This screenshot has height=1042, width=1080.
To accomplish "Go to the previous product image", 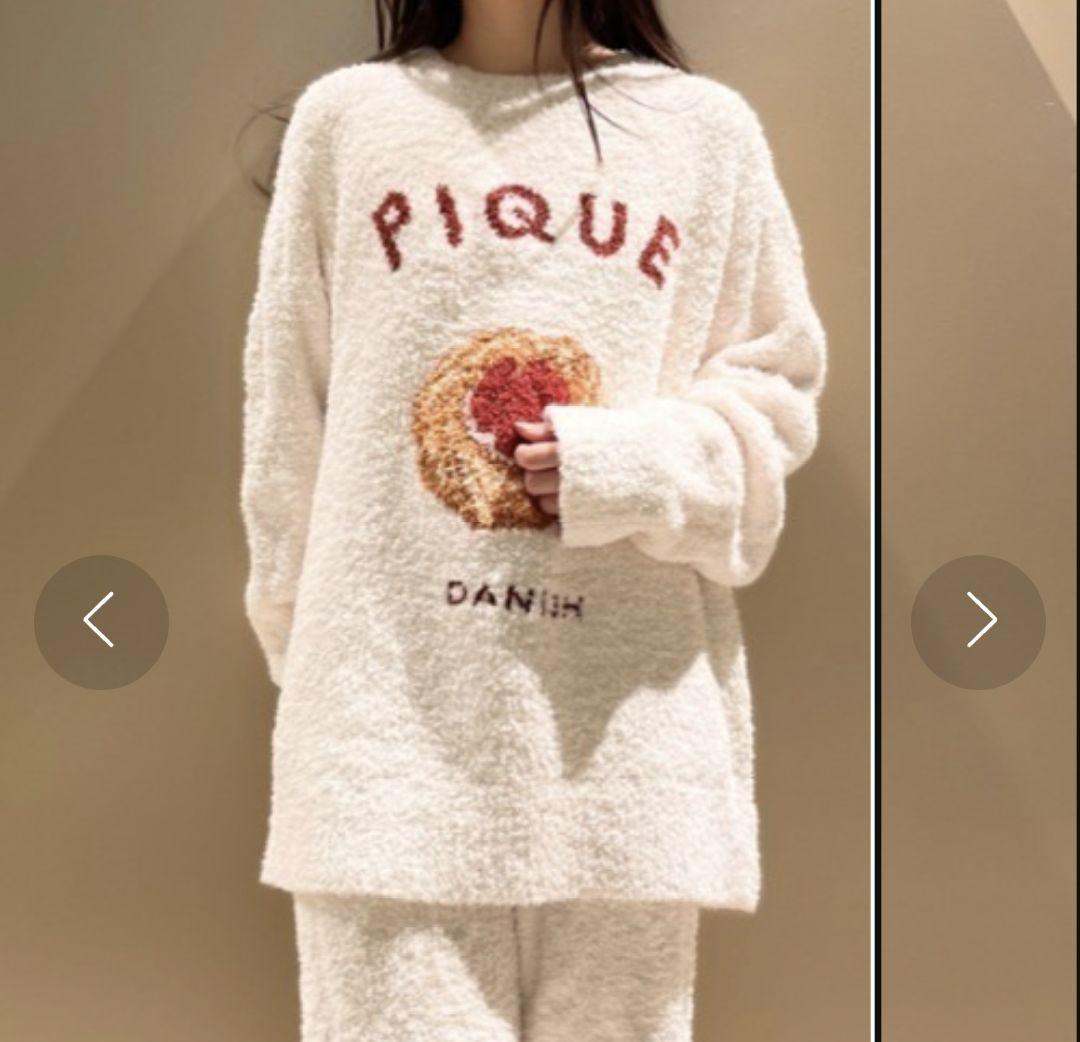I will point(101,621).
